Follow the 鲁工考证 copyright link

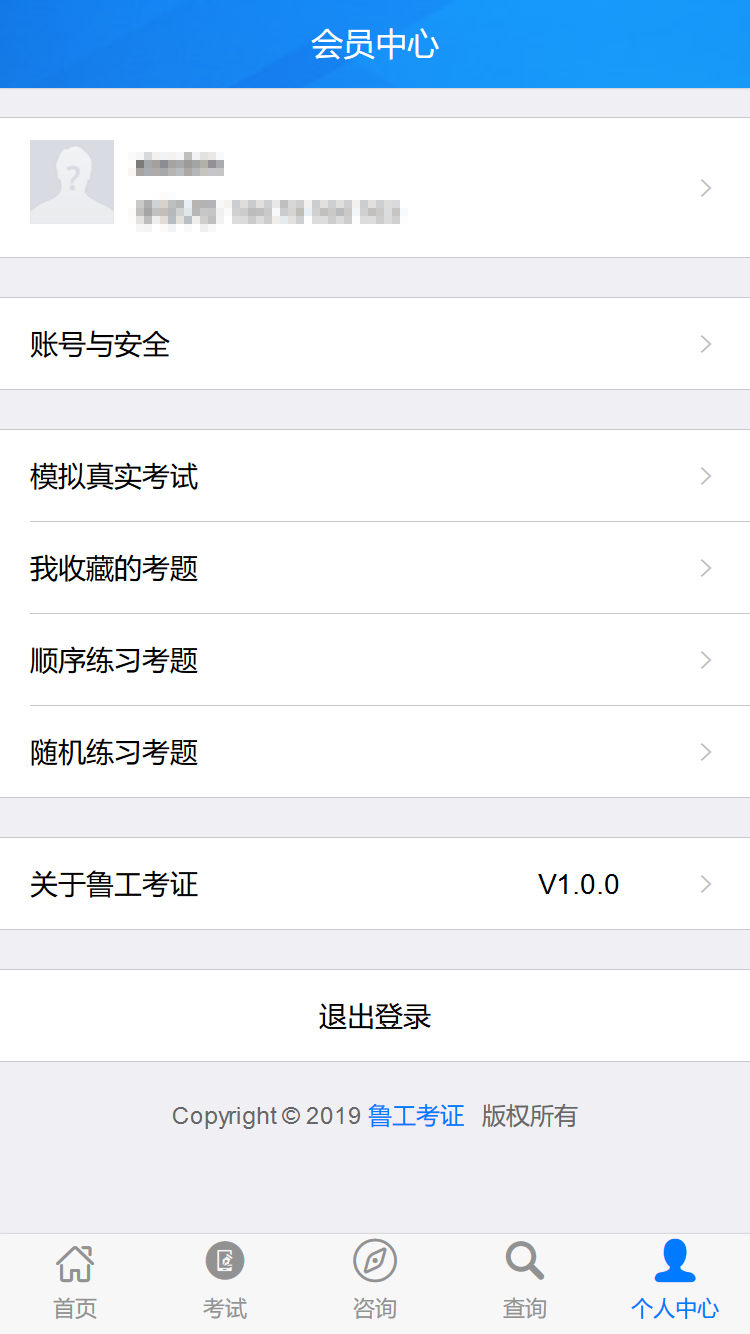416,1116
